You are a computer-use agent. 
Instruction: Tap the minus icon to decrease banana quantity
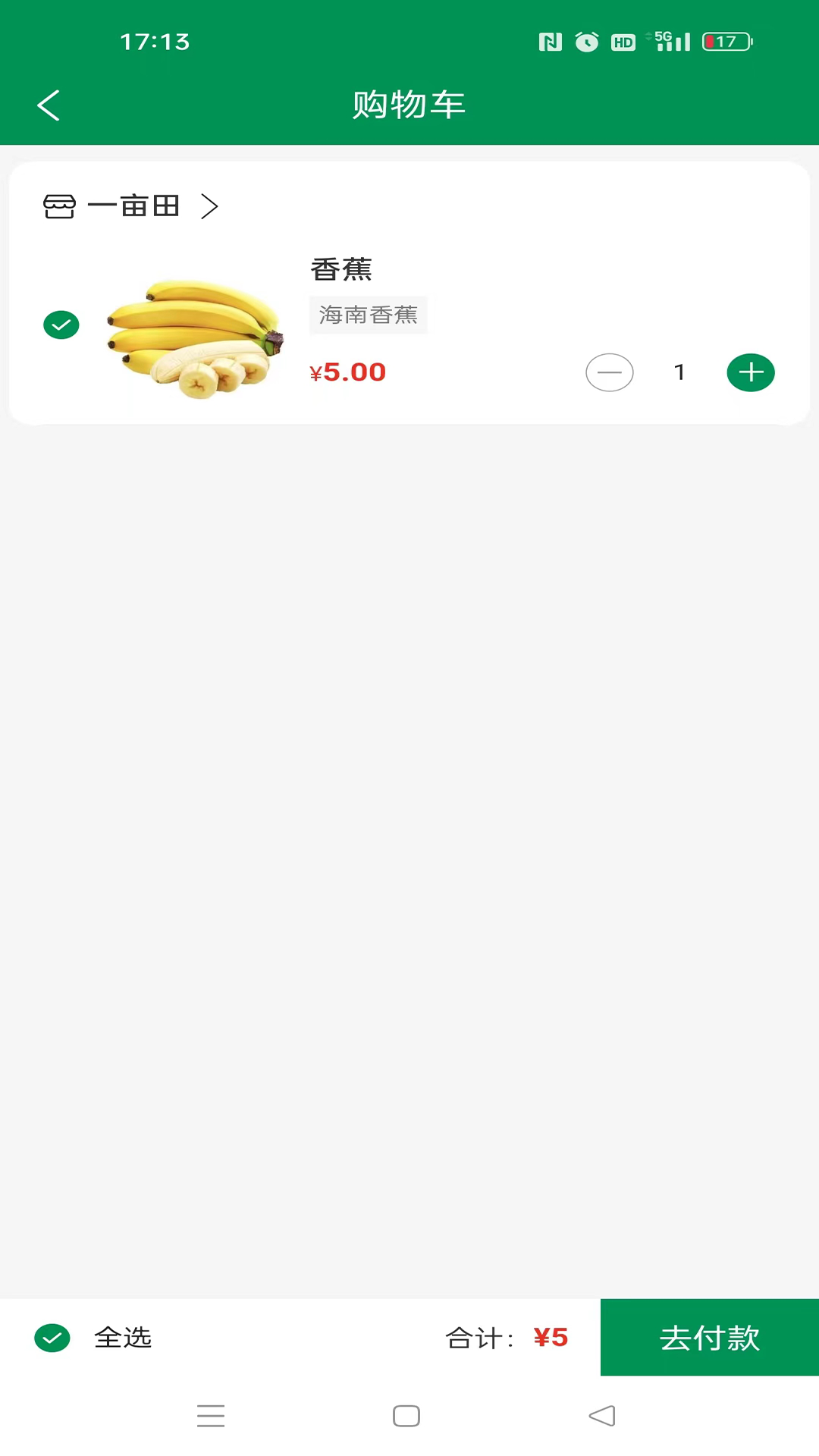coord(609,372)
